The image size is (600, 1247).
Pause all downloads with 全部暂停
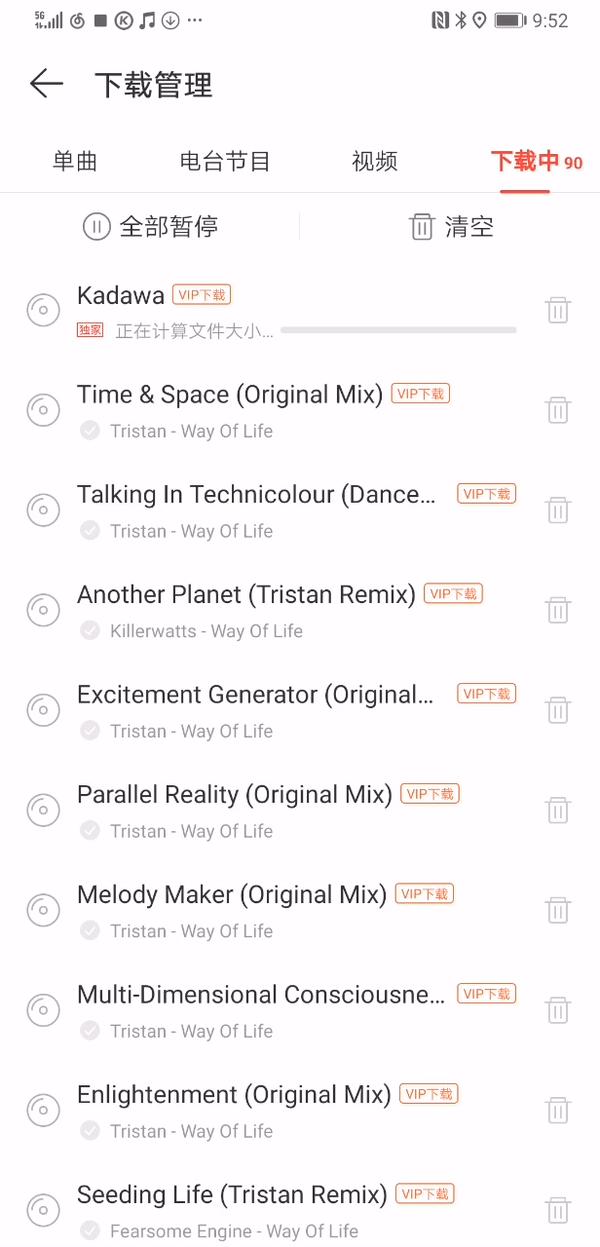(151, 226)
